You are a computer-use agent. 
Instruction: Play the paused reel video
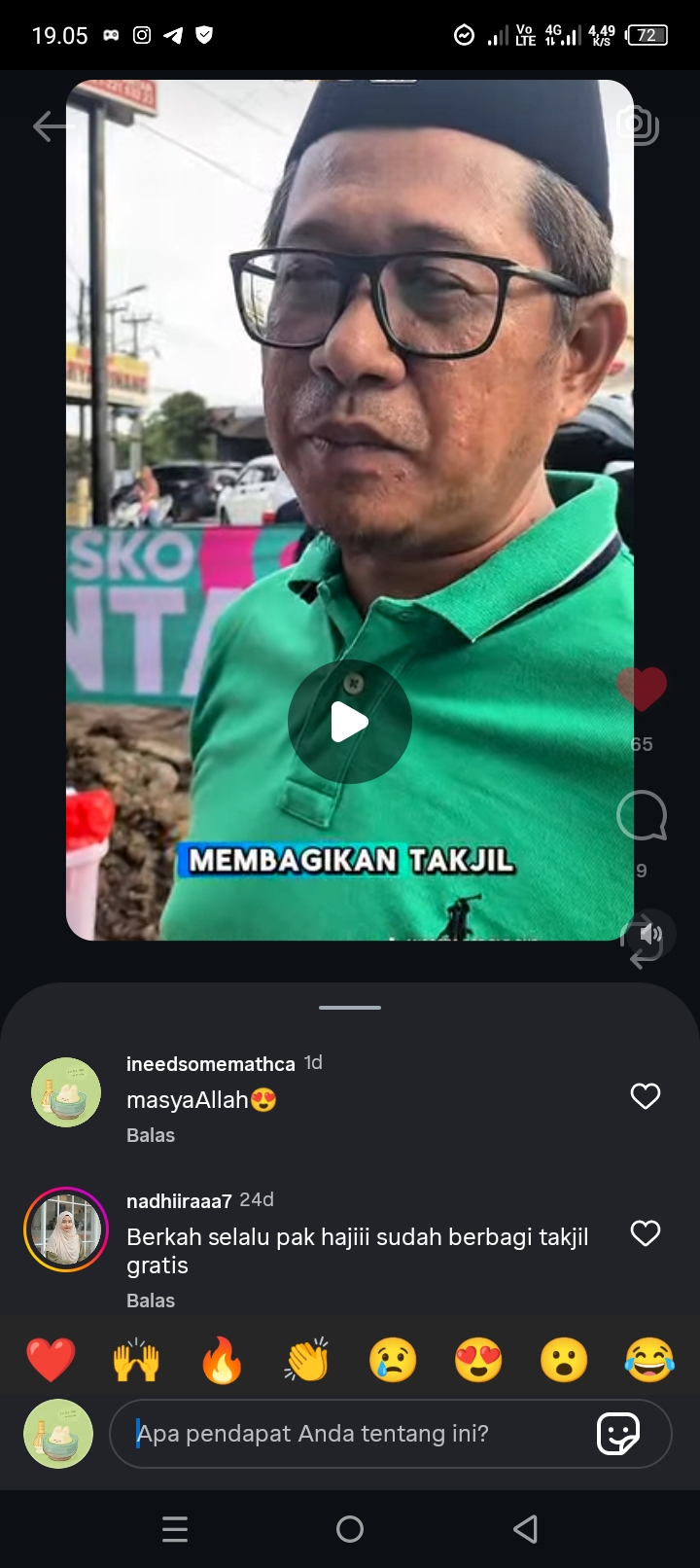coord(350,722)
